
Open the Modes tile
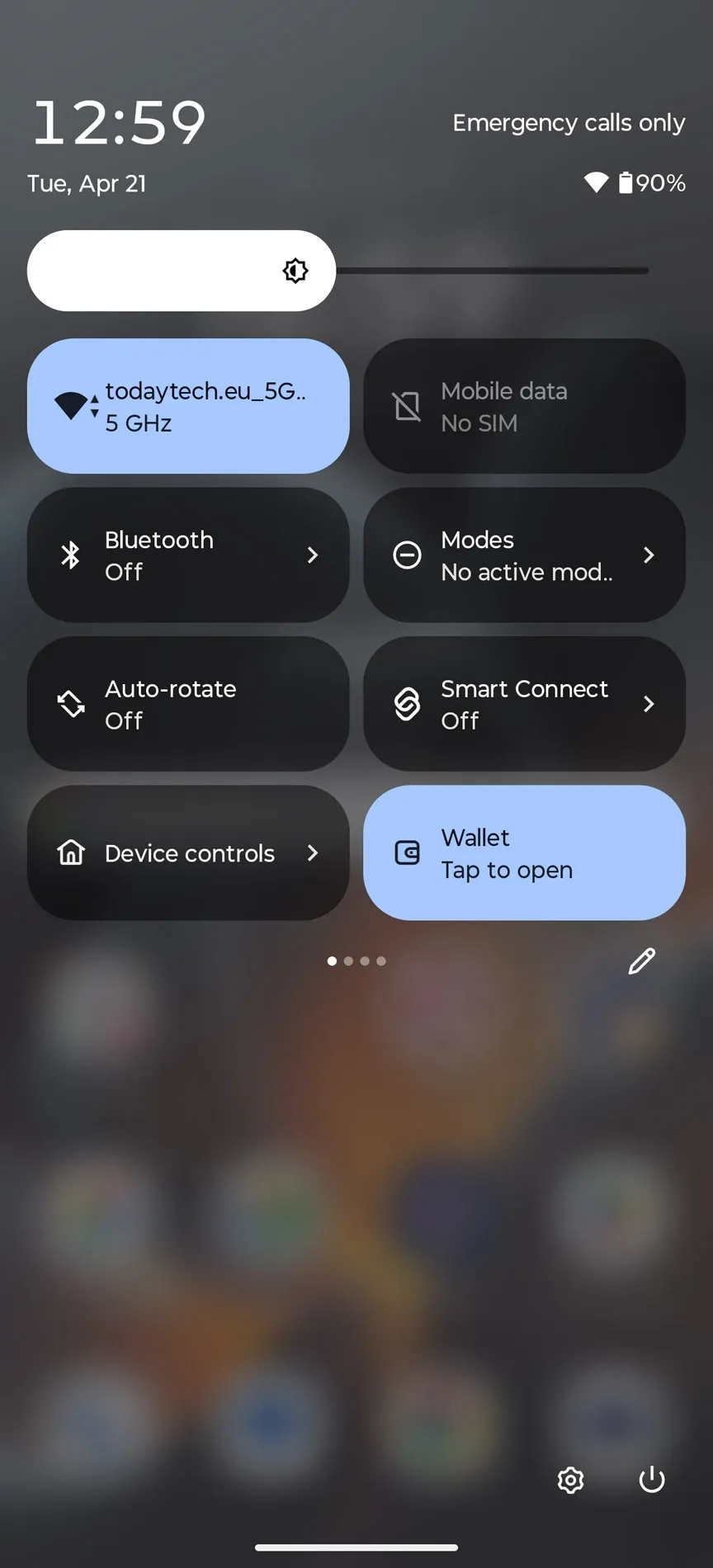524,555
